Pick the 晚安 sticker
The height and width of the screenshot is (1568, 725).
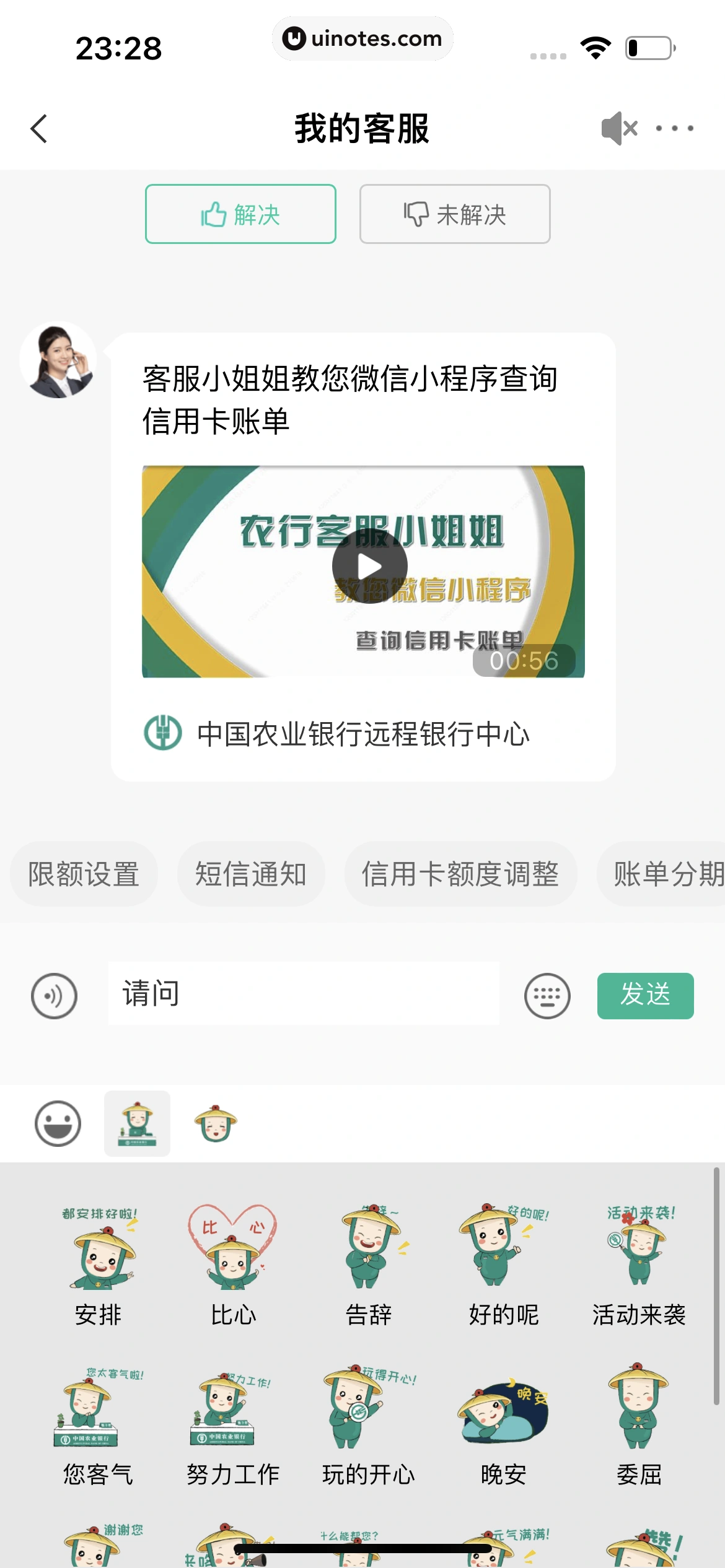pos(503,1424)
